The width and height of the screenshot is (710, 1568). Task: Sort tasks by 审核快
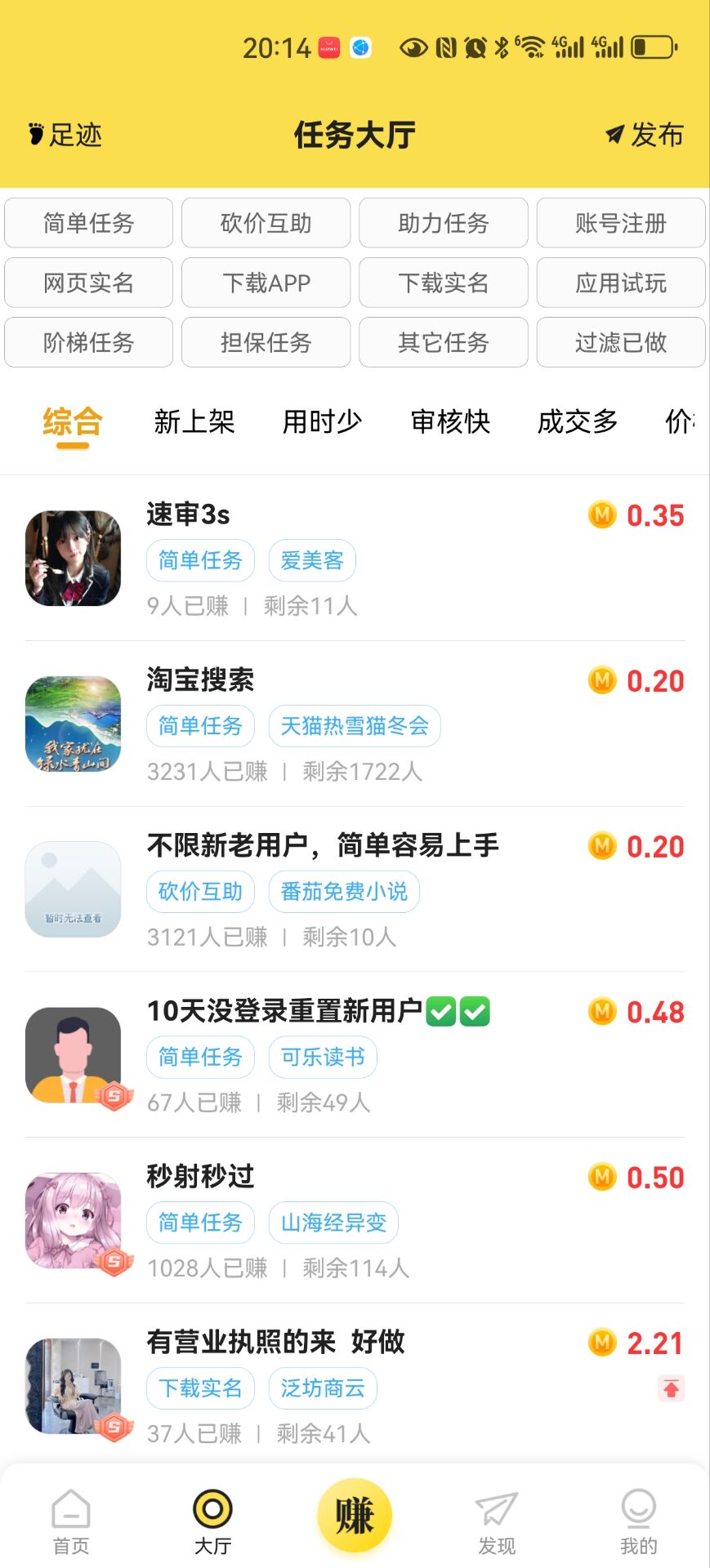[450, 421]
